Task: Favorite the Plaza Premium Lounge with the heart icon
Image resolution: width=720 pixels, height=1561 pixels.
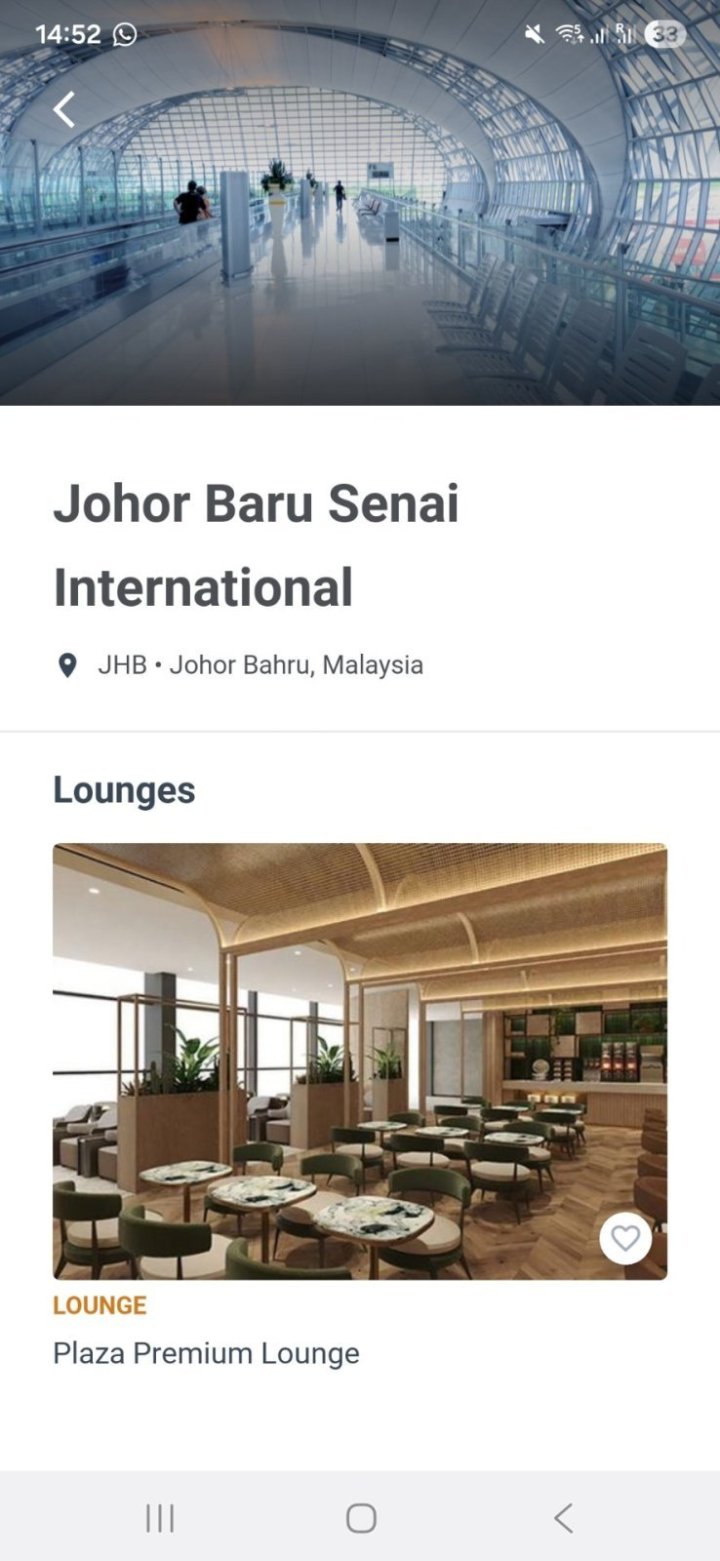Action: pyautogui.click(x=625, y=1238)
